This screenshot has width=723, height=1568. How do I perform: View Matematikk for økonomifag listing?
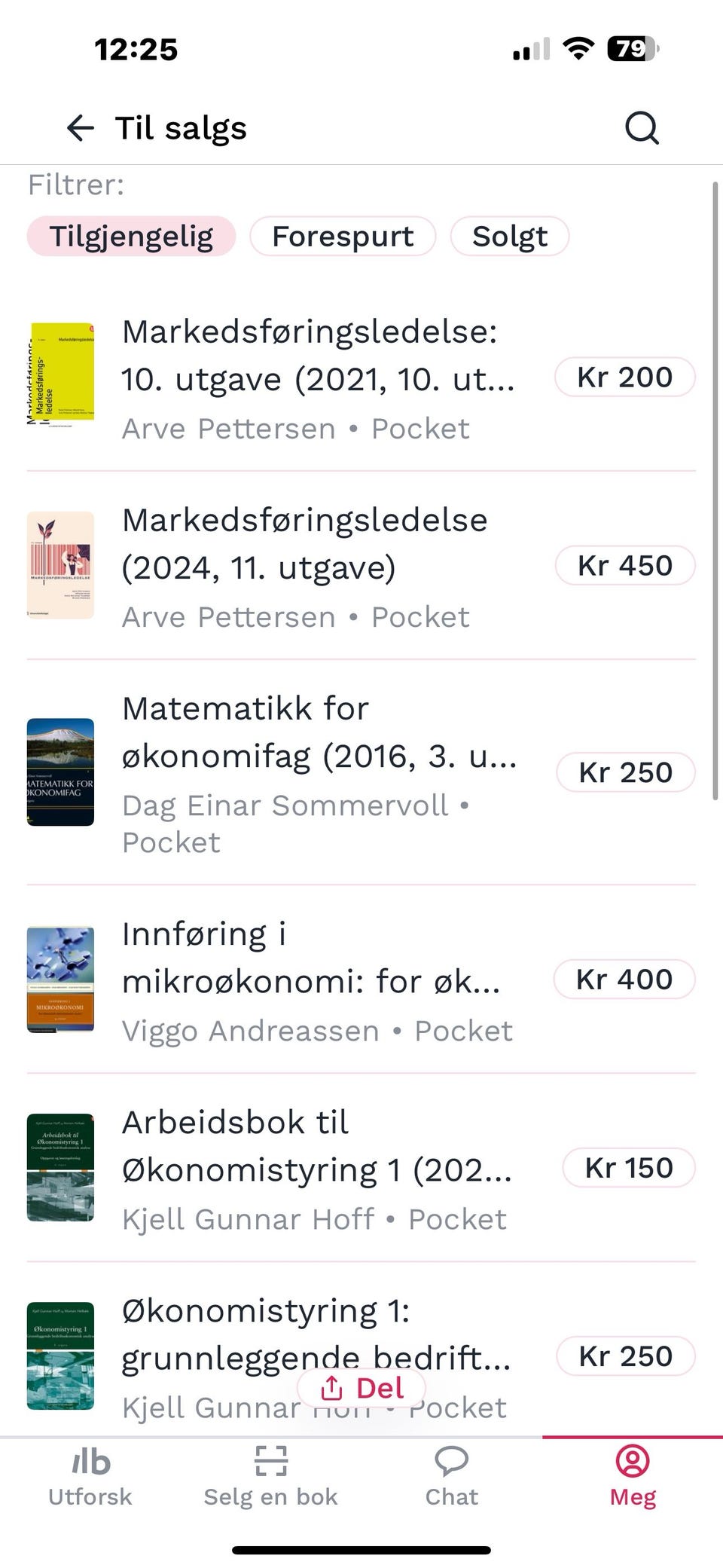click(x=319, y=772)
